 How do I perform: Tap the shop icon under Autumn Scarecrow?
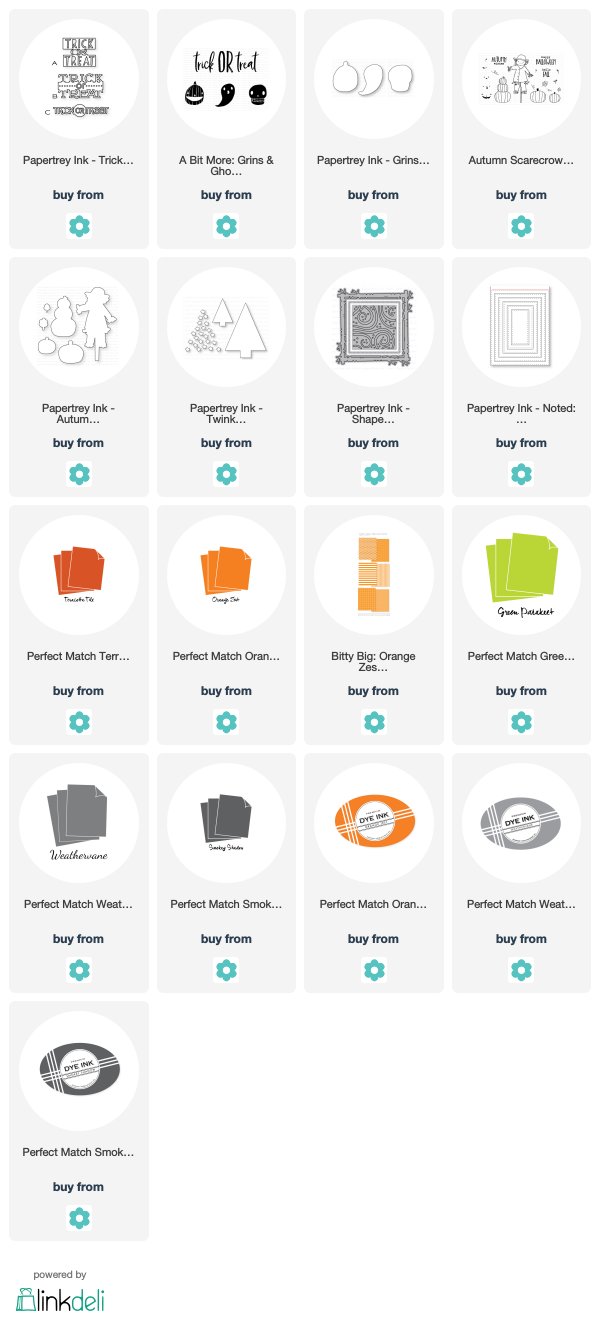pyautogui.click(x=521, y=226)
